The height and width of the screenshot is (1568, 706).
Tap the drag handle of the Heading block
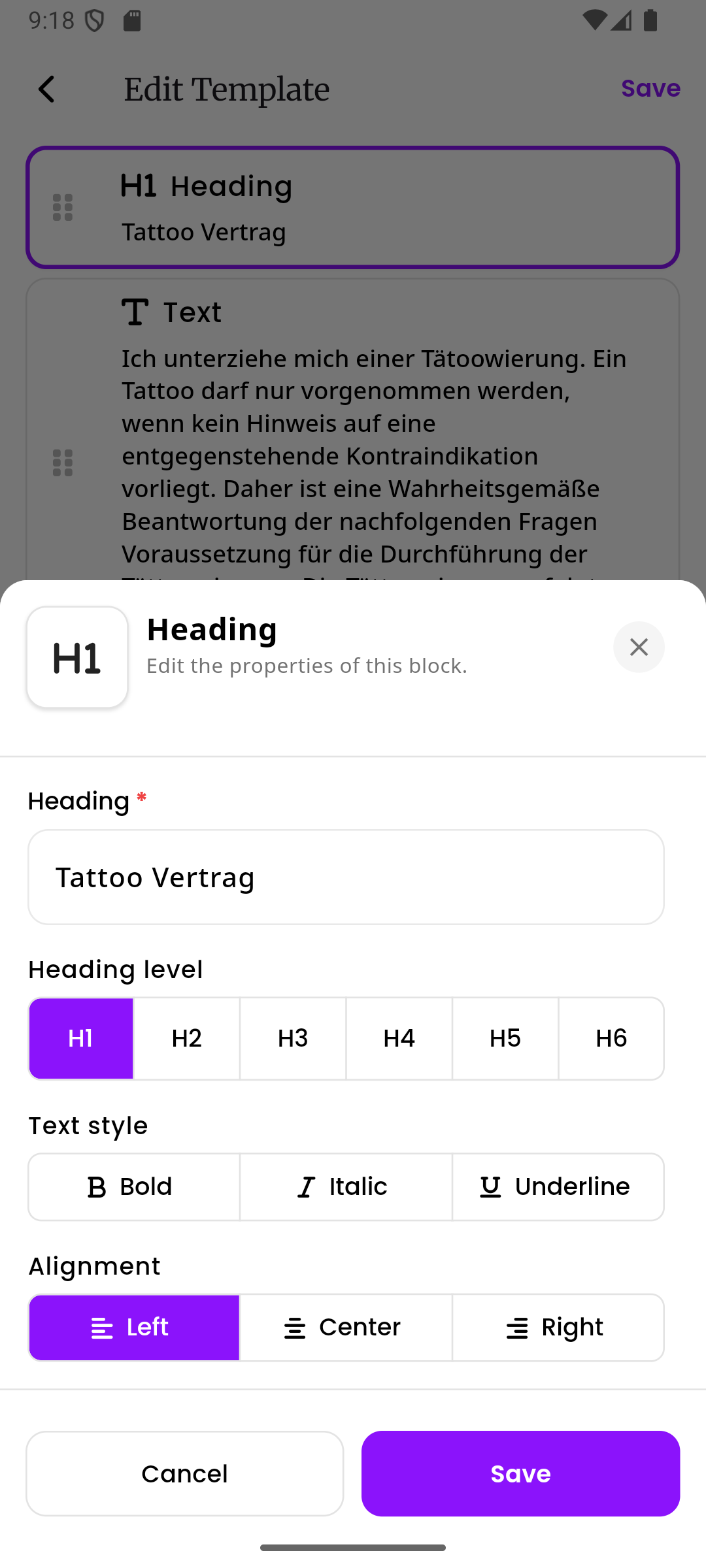click(63, 208)
